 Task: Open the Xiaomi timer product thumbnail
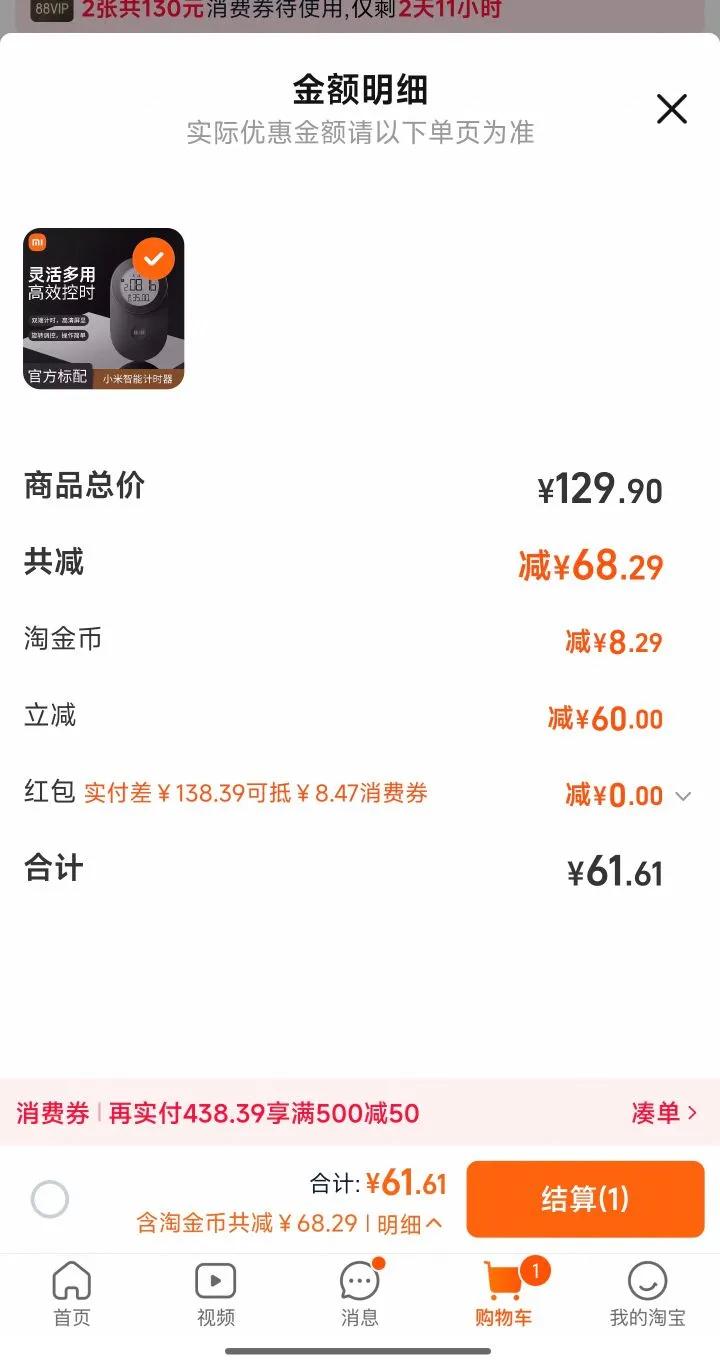click(x=104, y=308)
